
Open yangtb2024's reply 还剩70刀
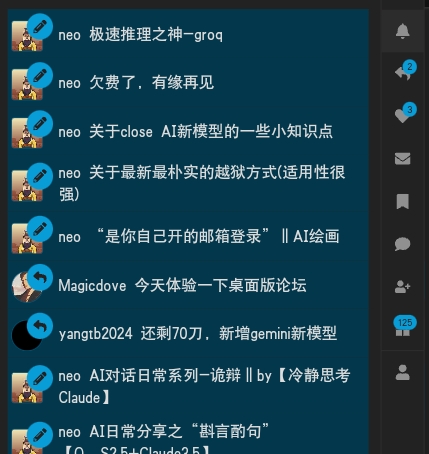(x=188, y=334)
